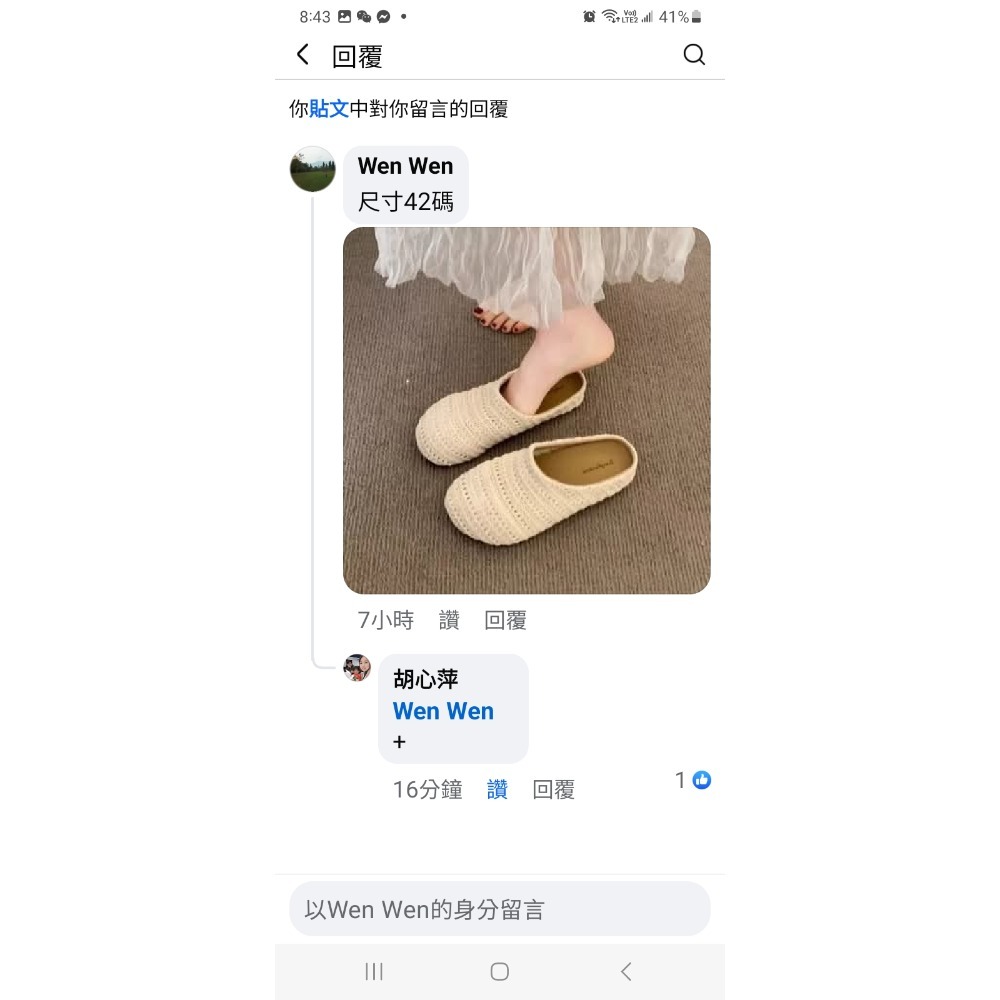The image size is (1000, 1000).
Task: Open Wen Wen's profile picture
Action: [312, 169]
